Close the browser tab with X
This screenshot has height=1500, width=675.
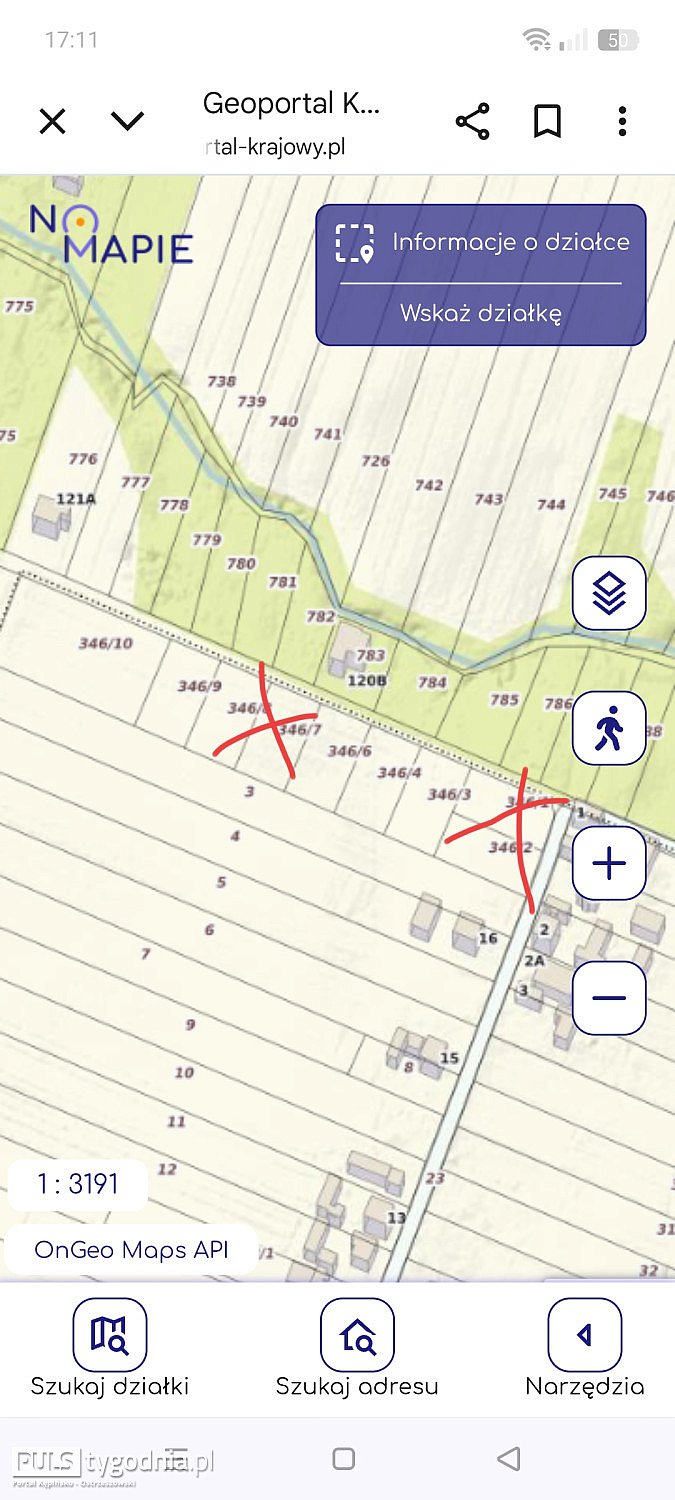(52, 122)
